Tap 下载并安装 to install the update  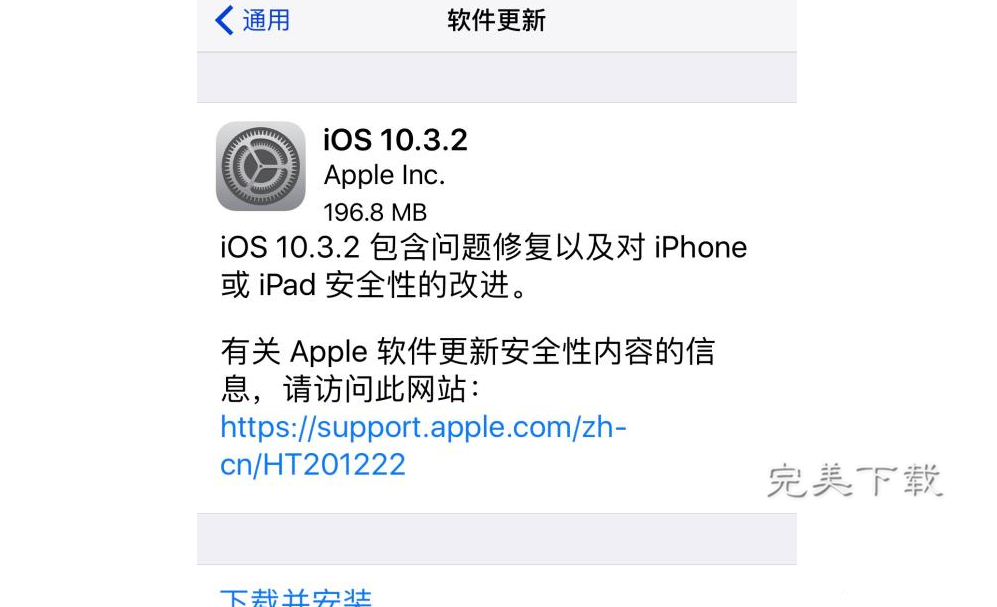[x=296, y=598]
